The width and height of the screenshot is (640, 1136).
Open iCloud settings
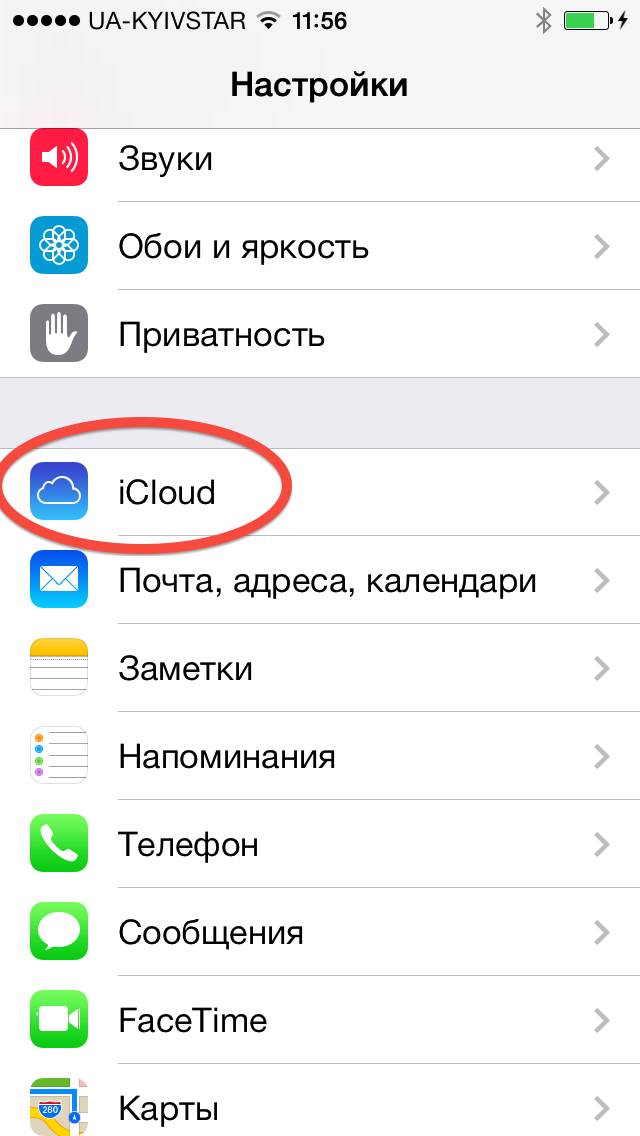coord(320,492)
